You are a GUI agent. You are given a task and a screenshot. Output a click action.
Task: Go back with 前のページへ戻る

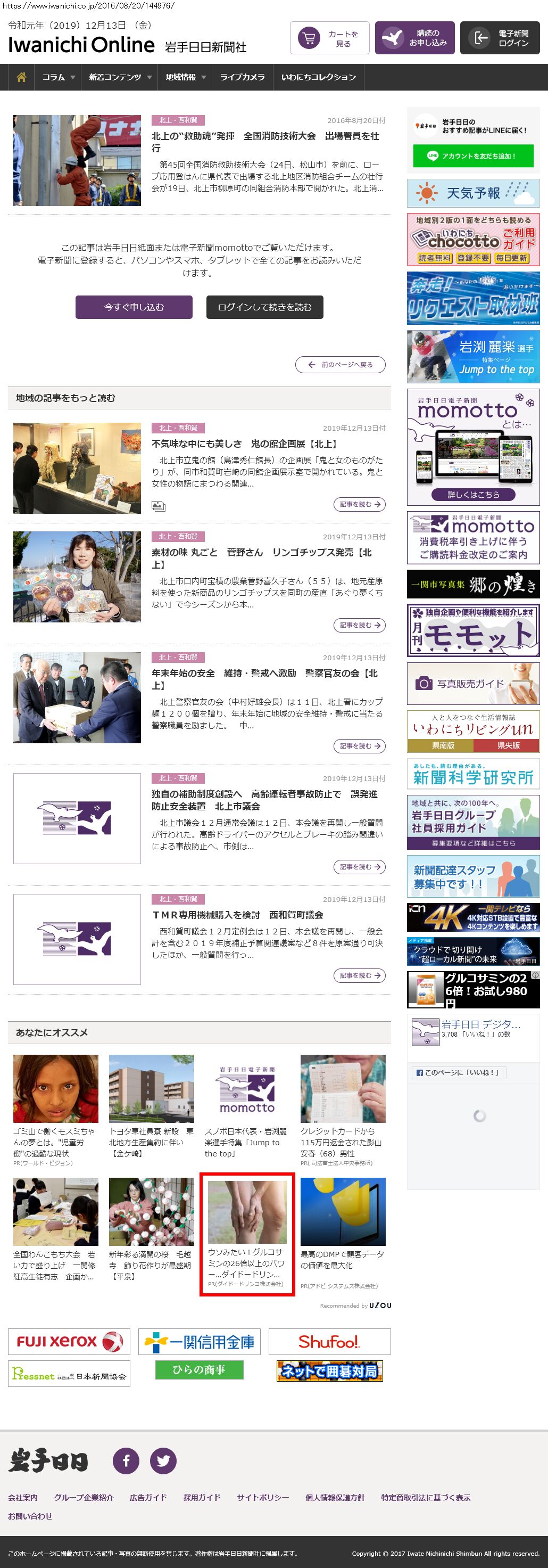[x=340, y=365]
